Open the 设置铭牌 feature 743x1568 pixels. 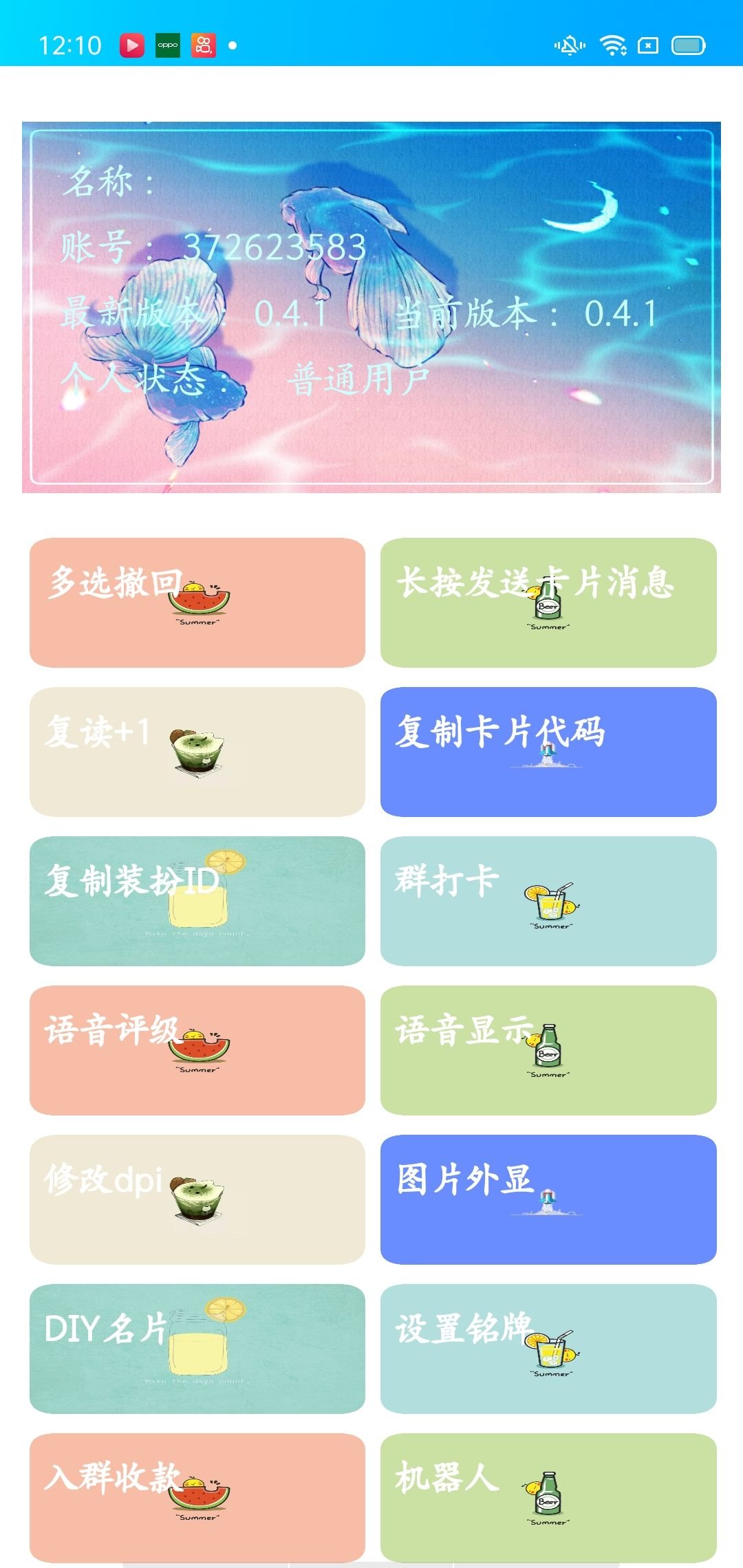547,1348
